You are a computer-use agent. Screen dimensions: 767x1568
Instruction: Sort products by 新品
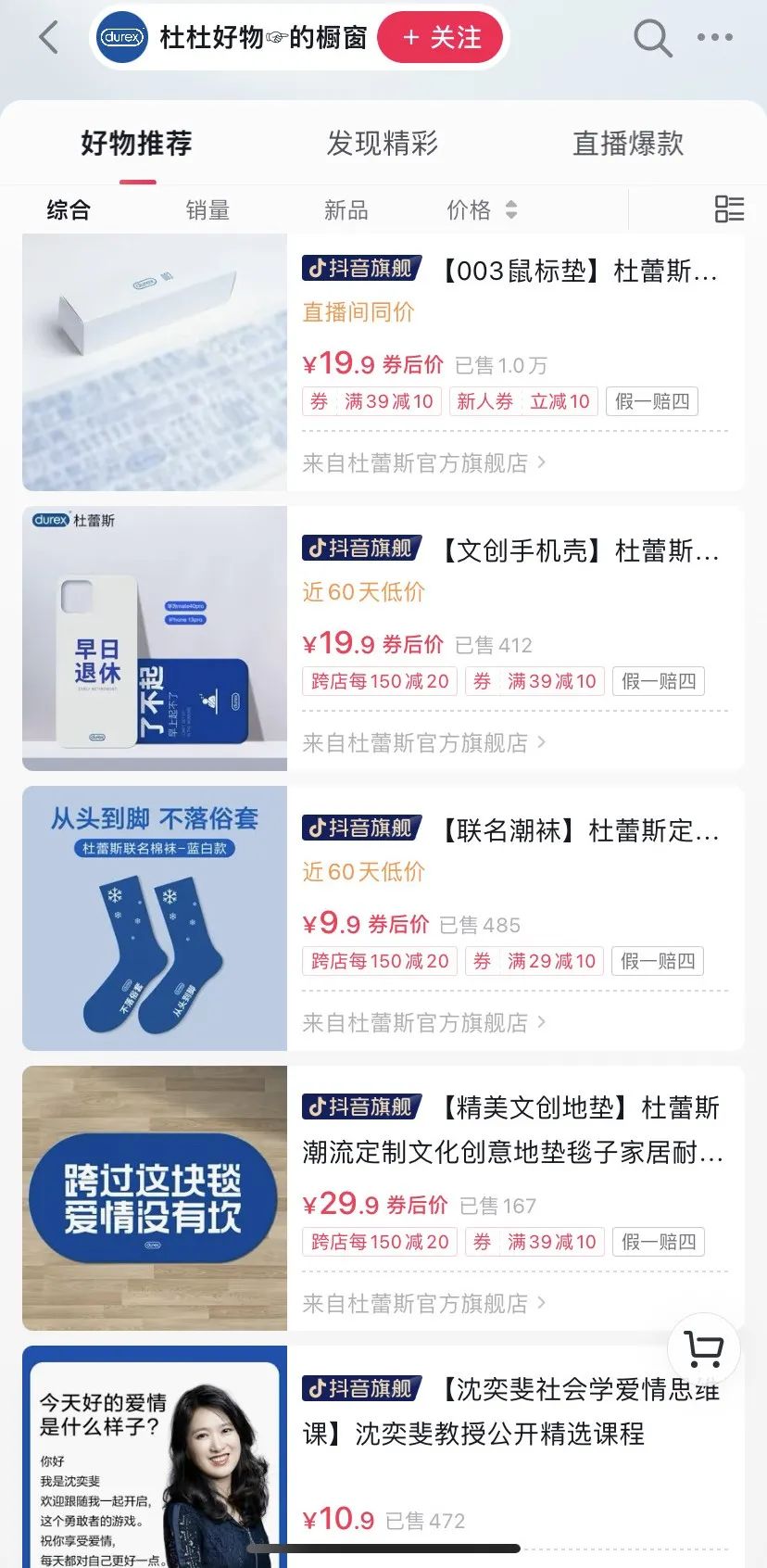[346, 210]
